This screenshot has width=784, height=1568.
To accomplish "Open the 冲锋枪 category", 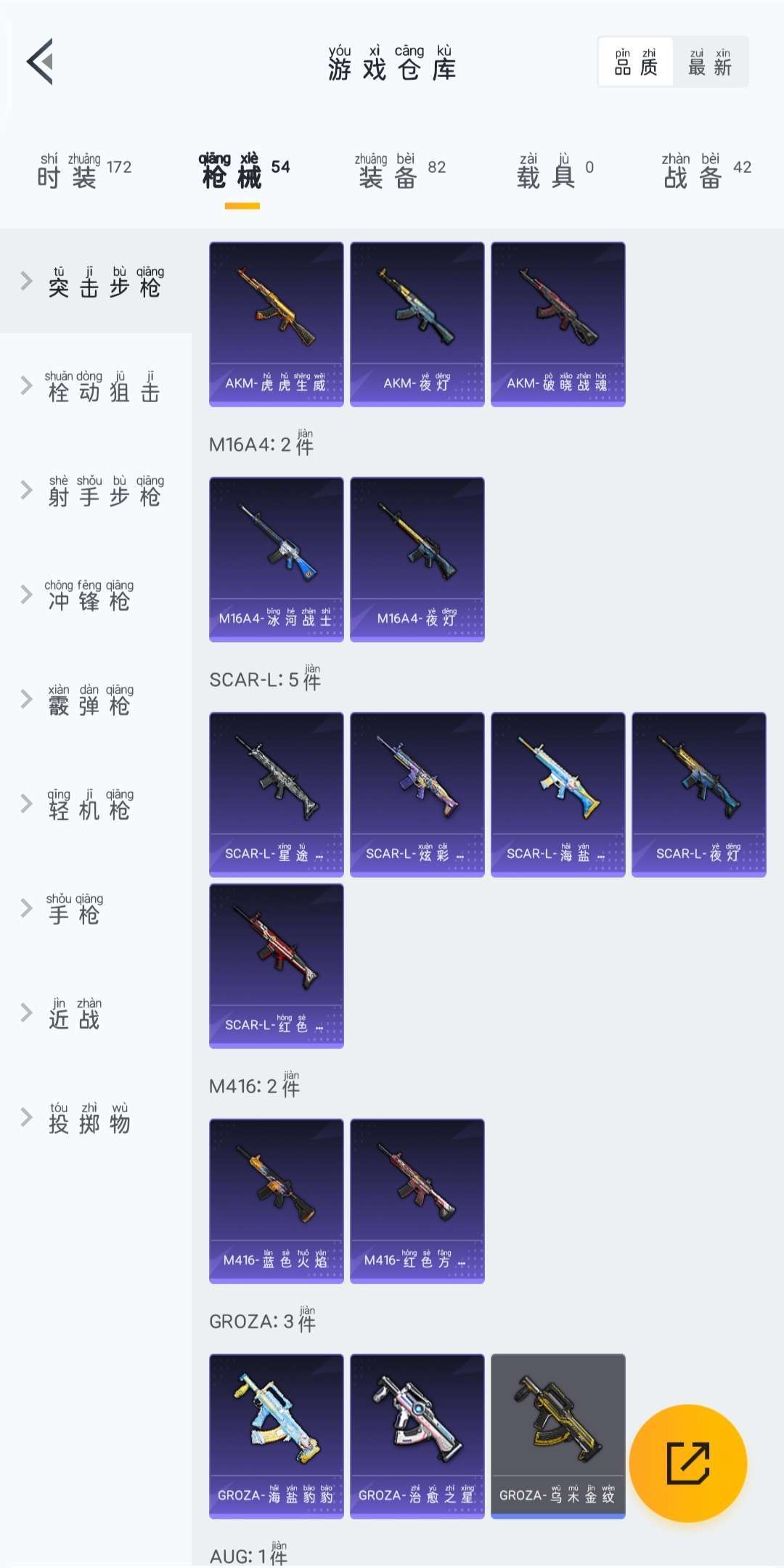I will pos(96,595).
